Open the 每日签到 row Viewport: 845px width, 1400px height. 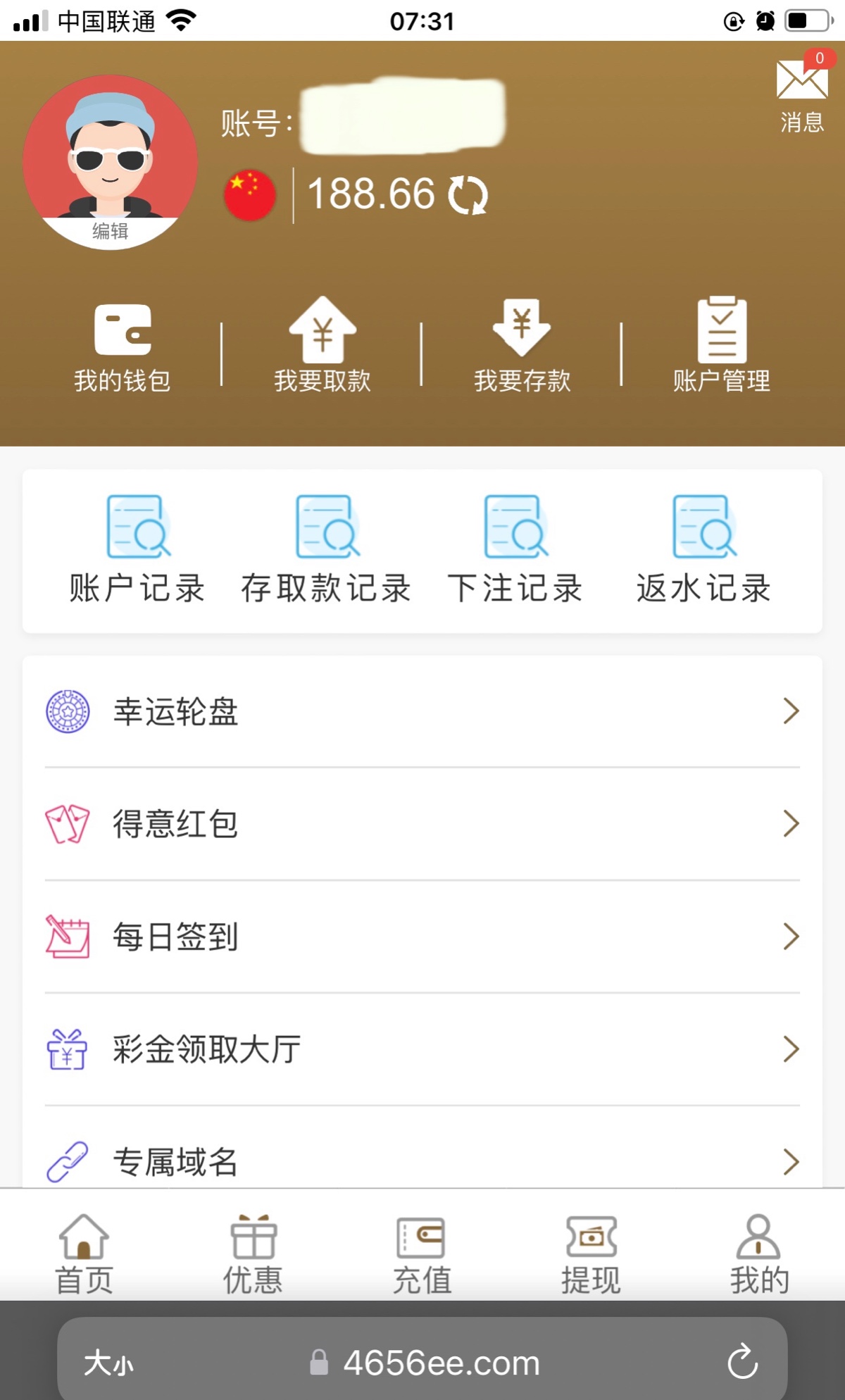(x=423, y=937)
